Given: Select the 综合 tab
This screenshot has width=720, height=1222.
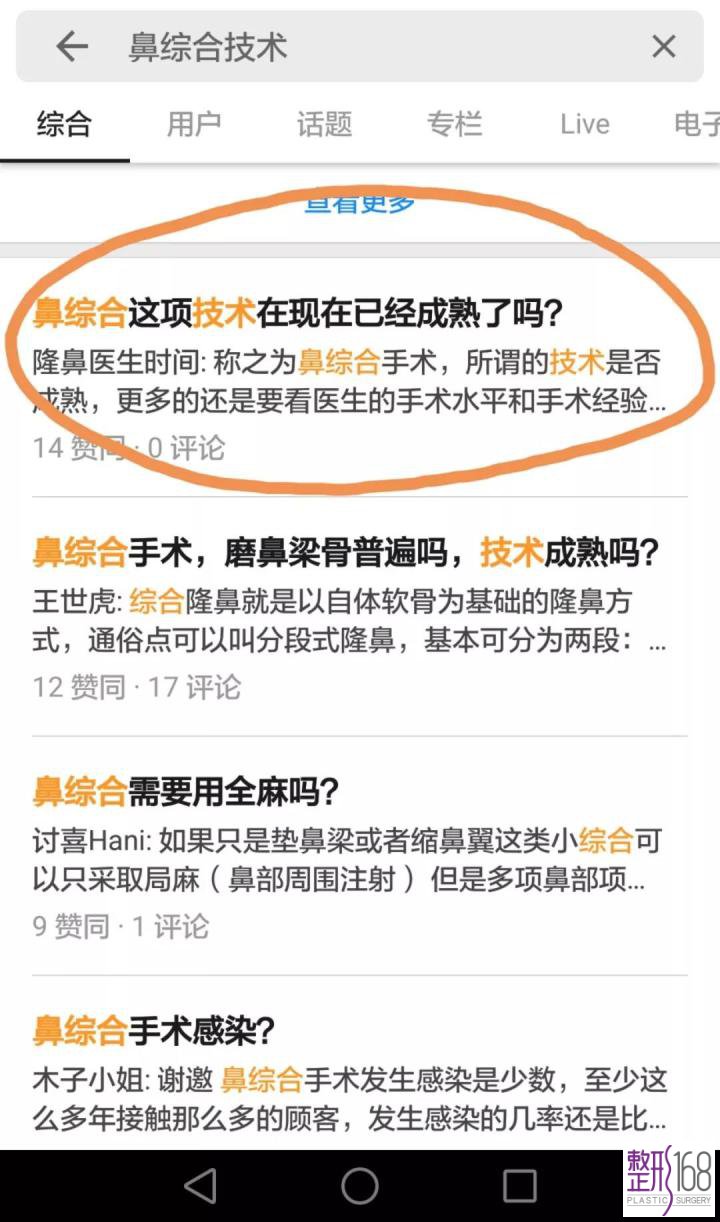Looking at the screenshot, I should tap(64, 124).
